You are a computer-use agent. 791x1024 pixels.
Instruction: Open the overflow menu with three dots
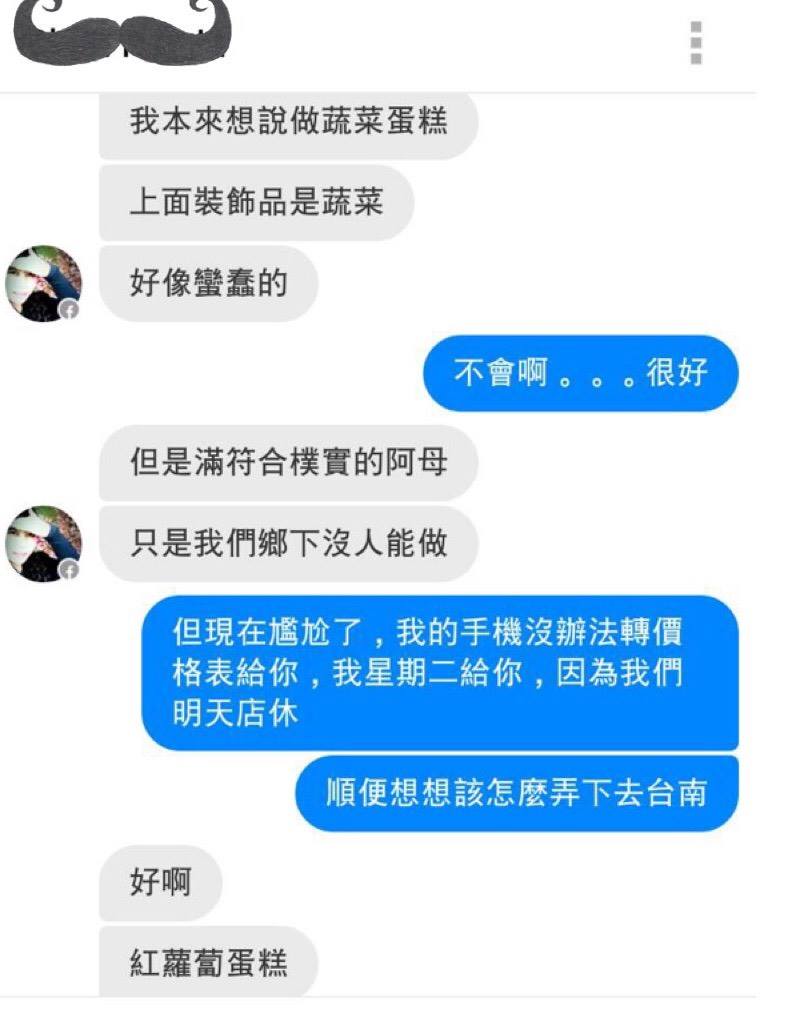[697, 43]
